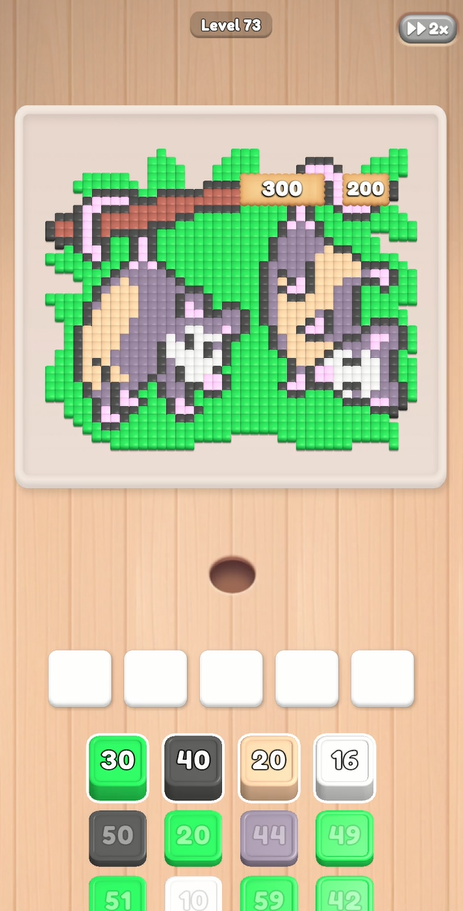The image size is (463, 911).
Task: Pick the dark gray 40 block
Action: pos(193,767)
